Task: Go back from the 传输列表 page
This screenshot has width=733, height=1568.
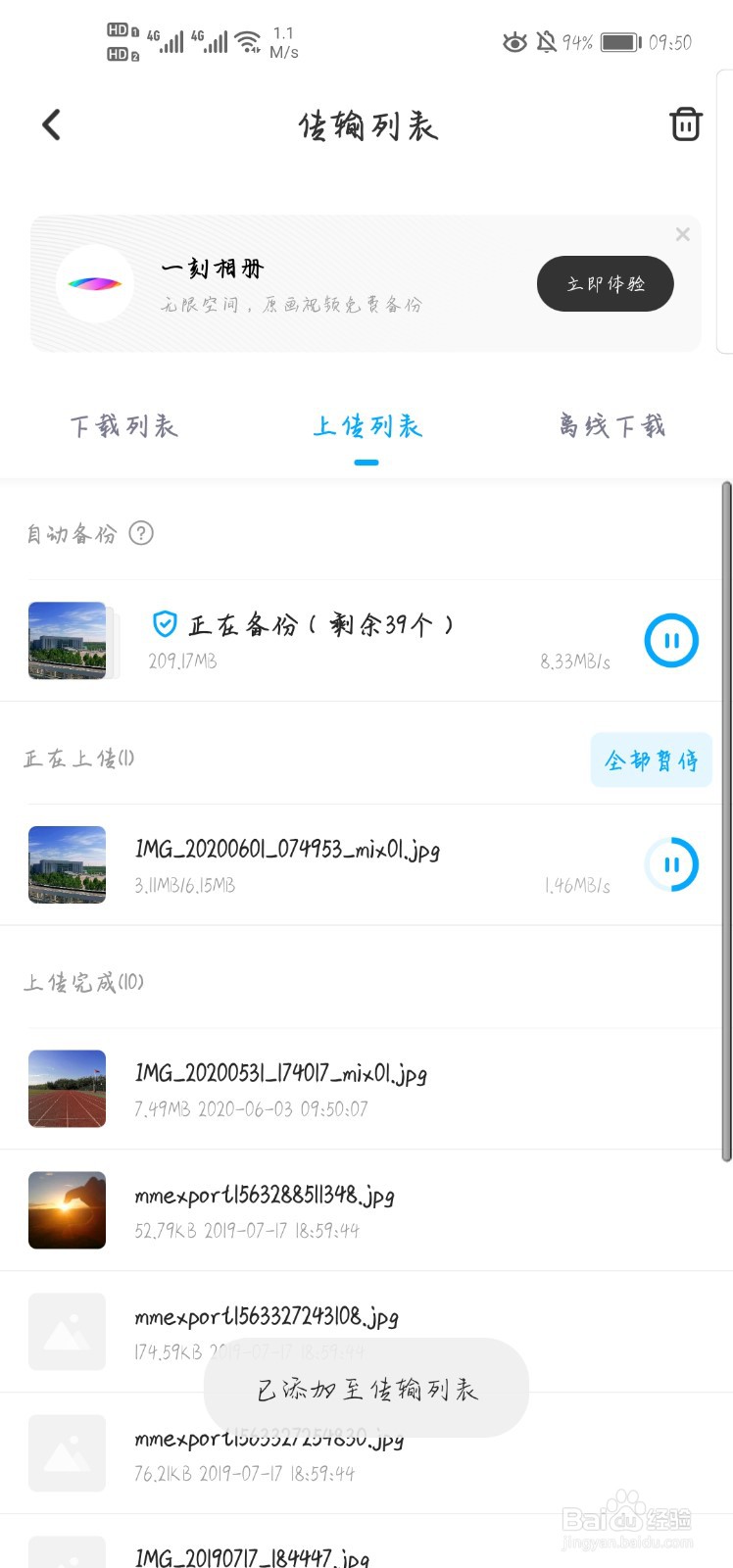Action: tap(52, 124)
